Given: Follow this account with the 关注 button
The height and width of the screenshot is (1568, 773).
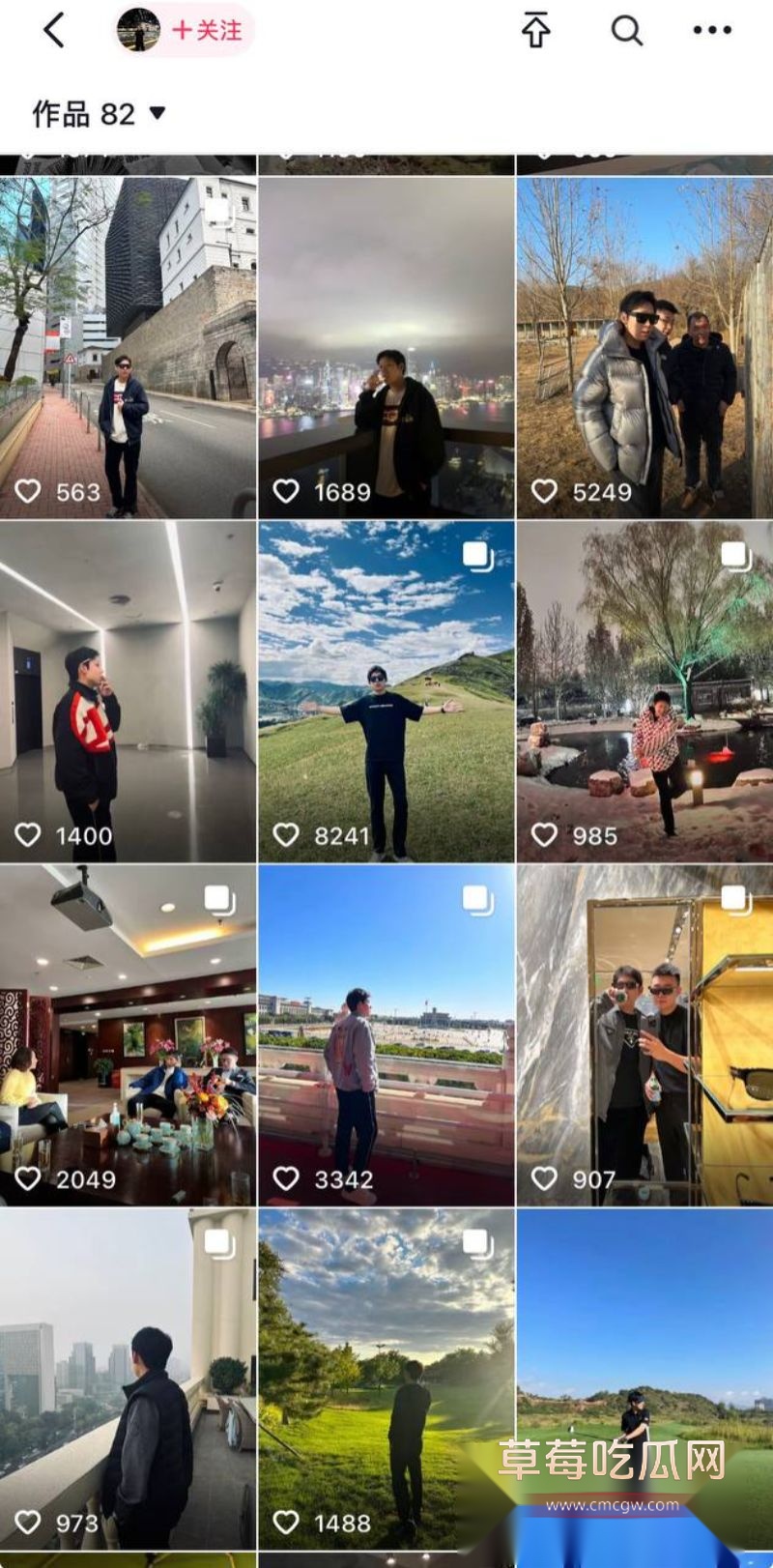Looking at the screenshot, I should pos(206,31).
